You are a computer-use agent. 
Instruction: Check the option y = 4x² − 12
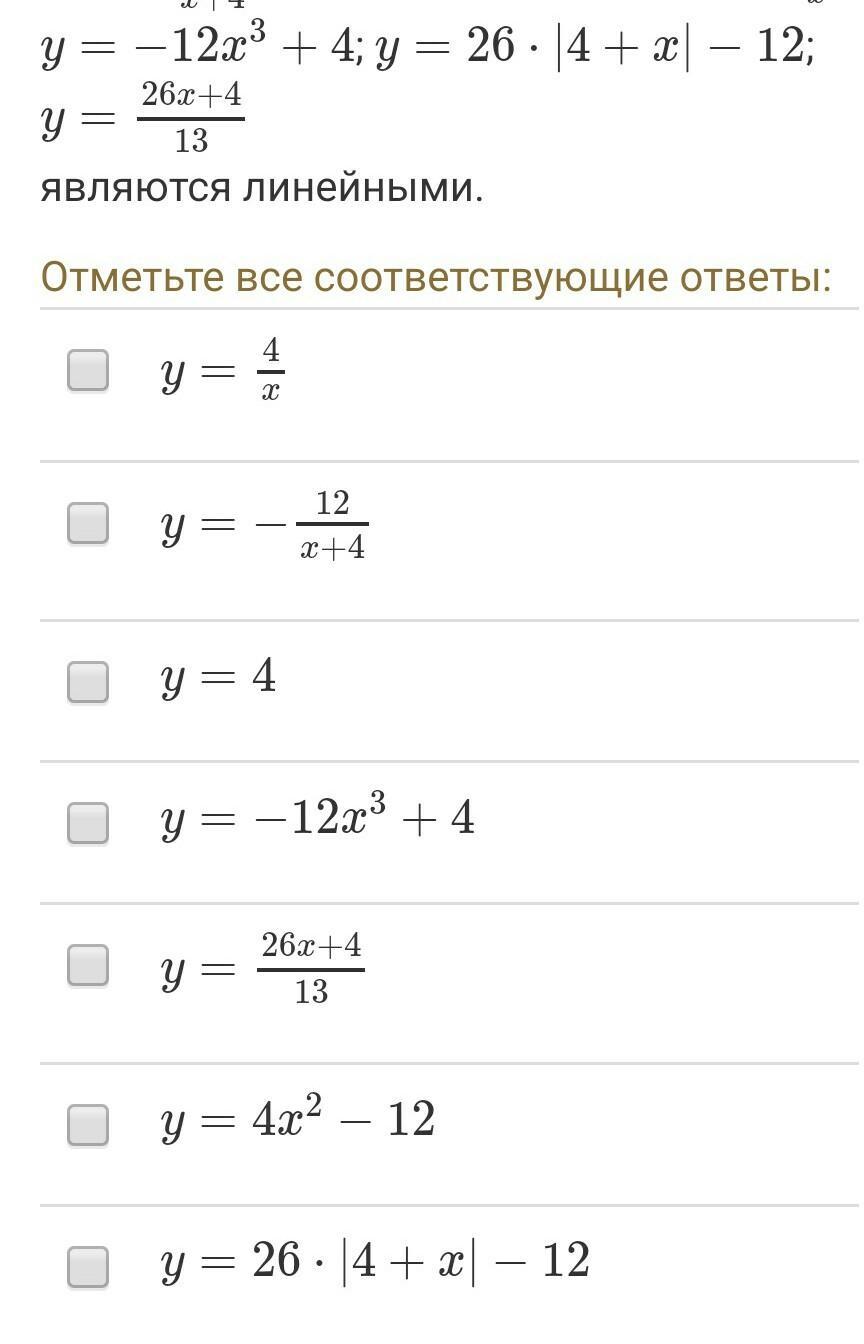click(88, 1125)
